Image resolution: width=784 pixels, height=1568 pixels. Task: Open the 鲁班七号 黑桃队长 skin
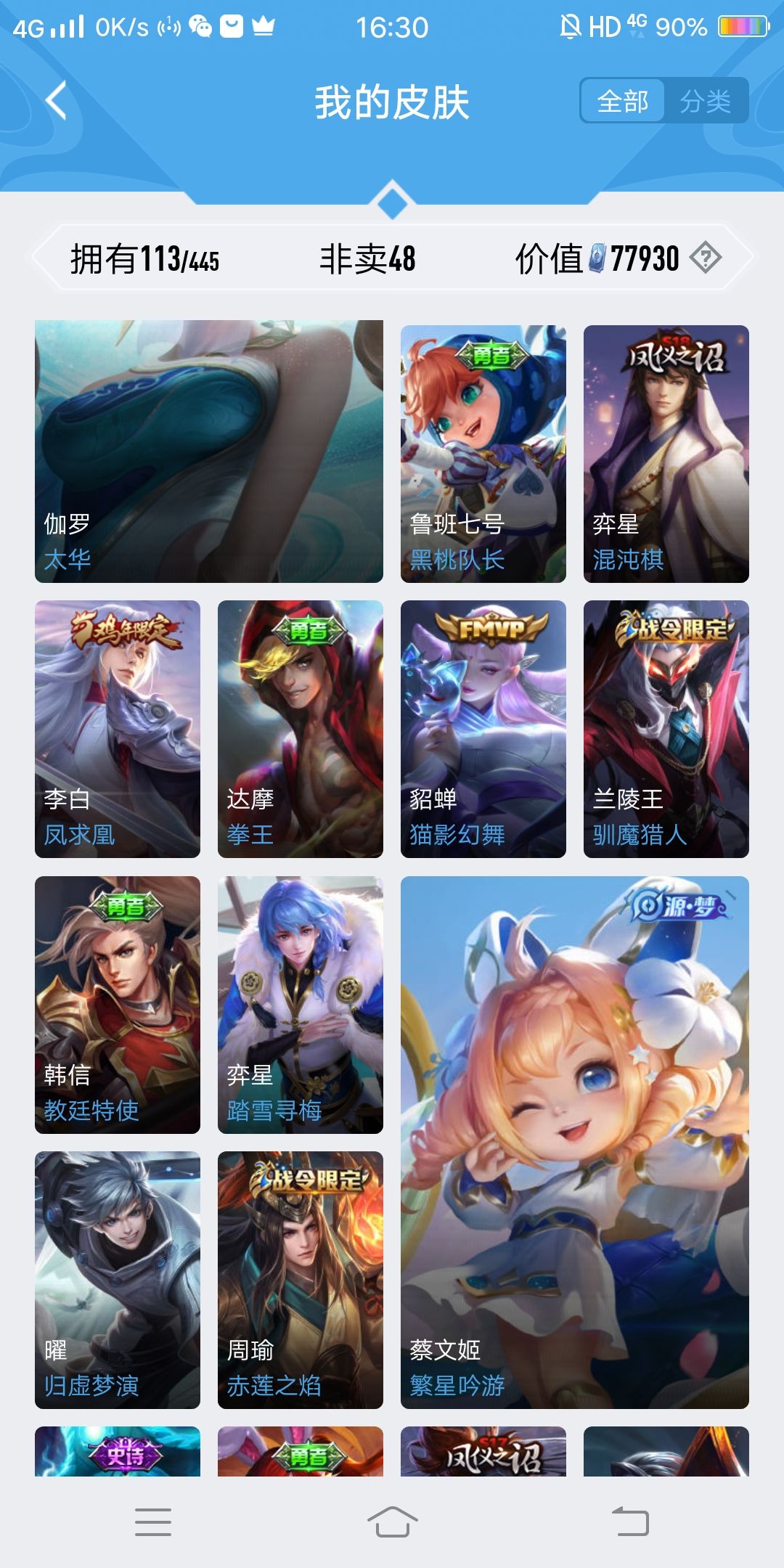[x=483, y=454]
